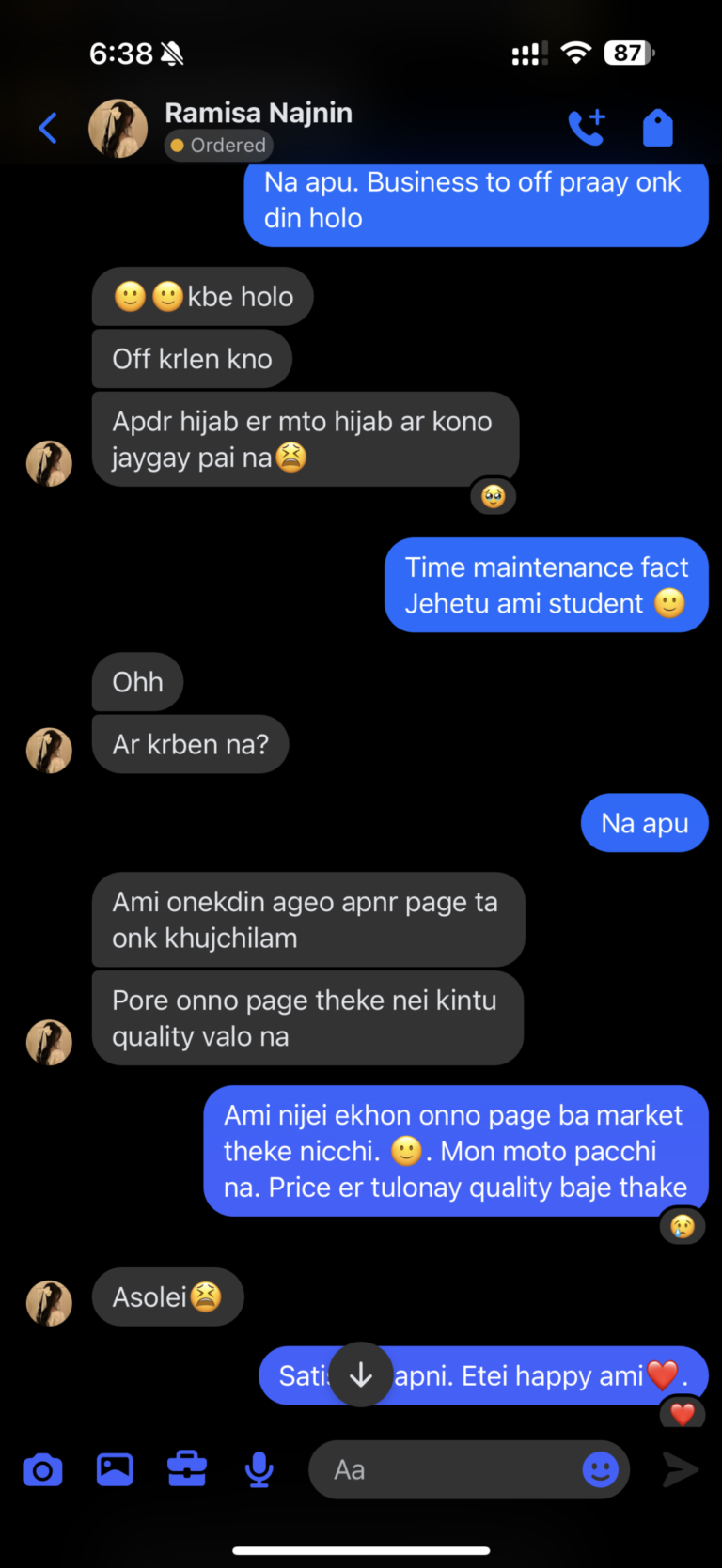Jump to latest message with down arrow
This screenshot has height=1568, width=722.
point(361,1375)
